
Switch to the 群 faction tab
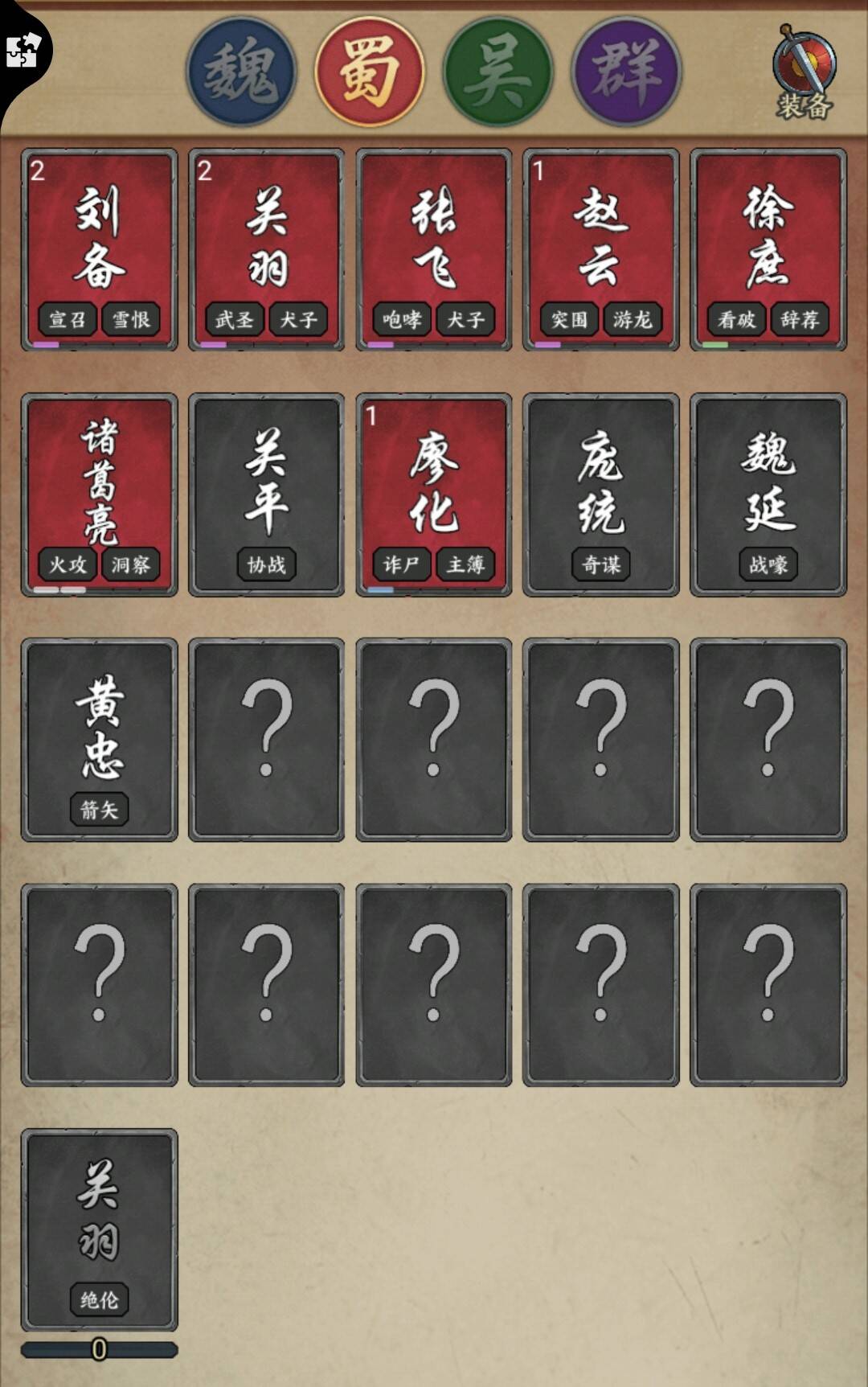[x=626, y=72]
